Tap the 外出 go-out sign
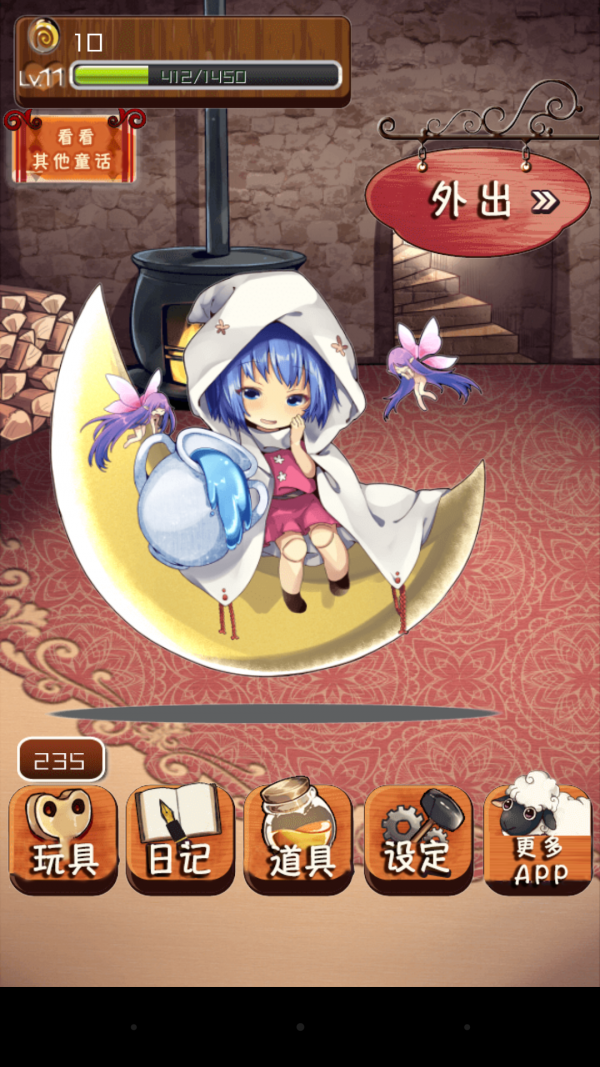Screen dimensions: 600x1067 [x=478, y=201]
